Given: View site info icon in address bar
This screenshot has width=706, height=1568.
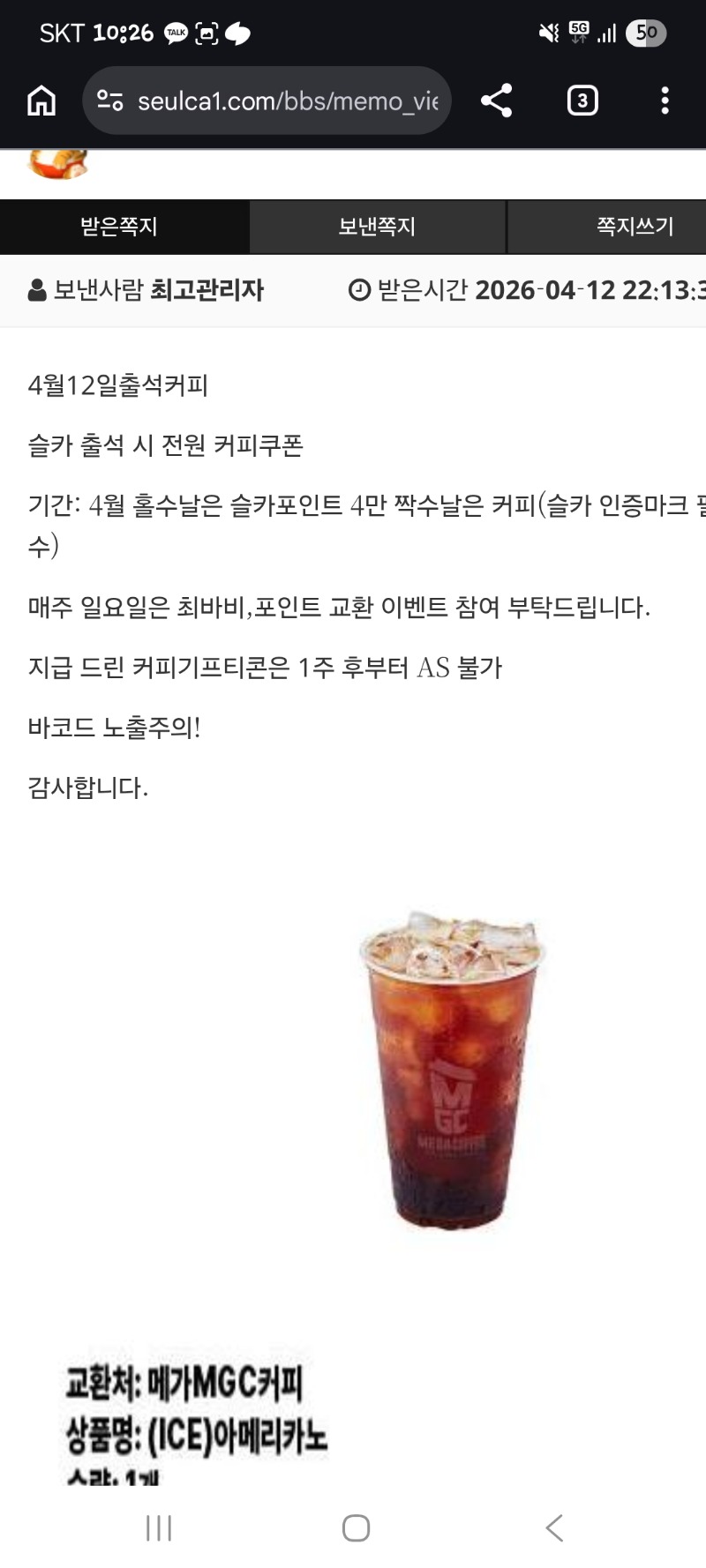Looking at the screenshot, I should [110, 101].
